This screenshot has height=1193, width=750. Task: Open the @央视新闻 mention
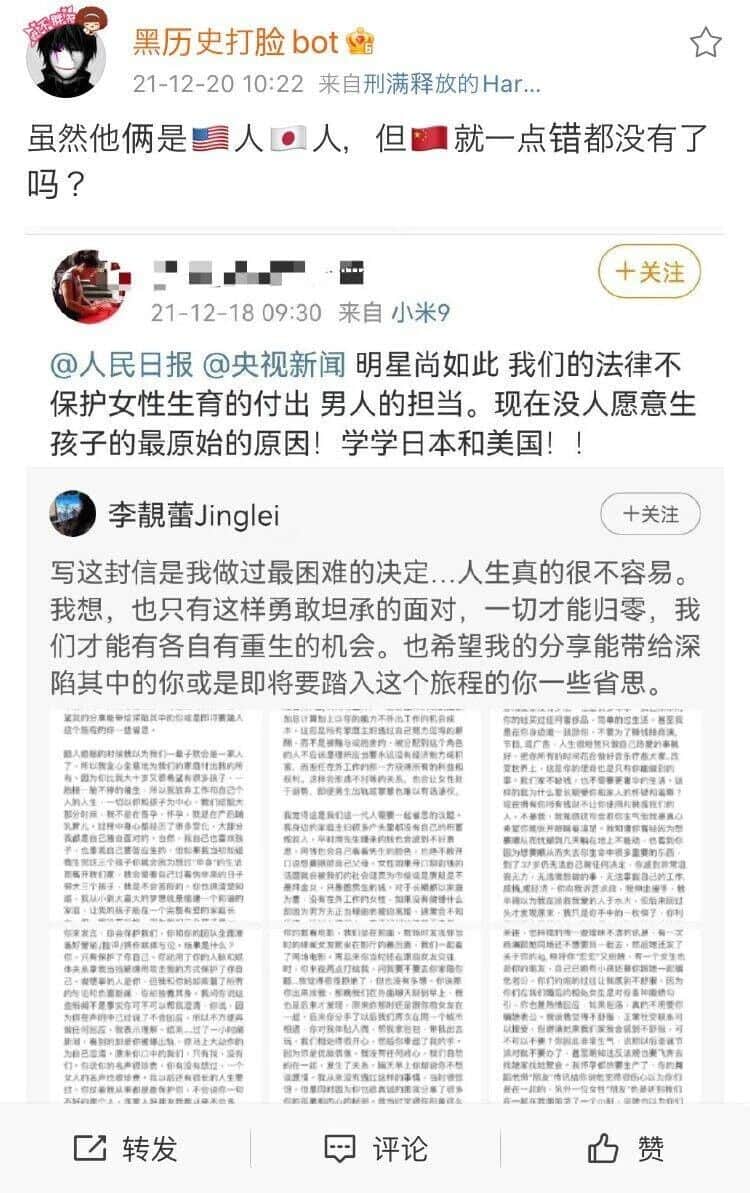(274, 365)
